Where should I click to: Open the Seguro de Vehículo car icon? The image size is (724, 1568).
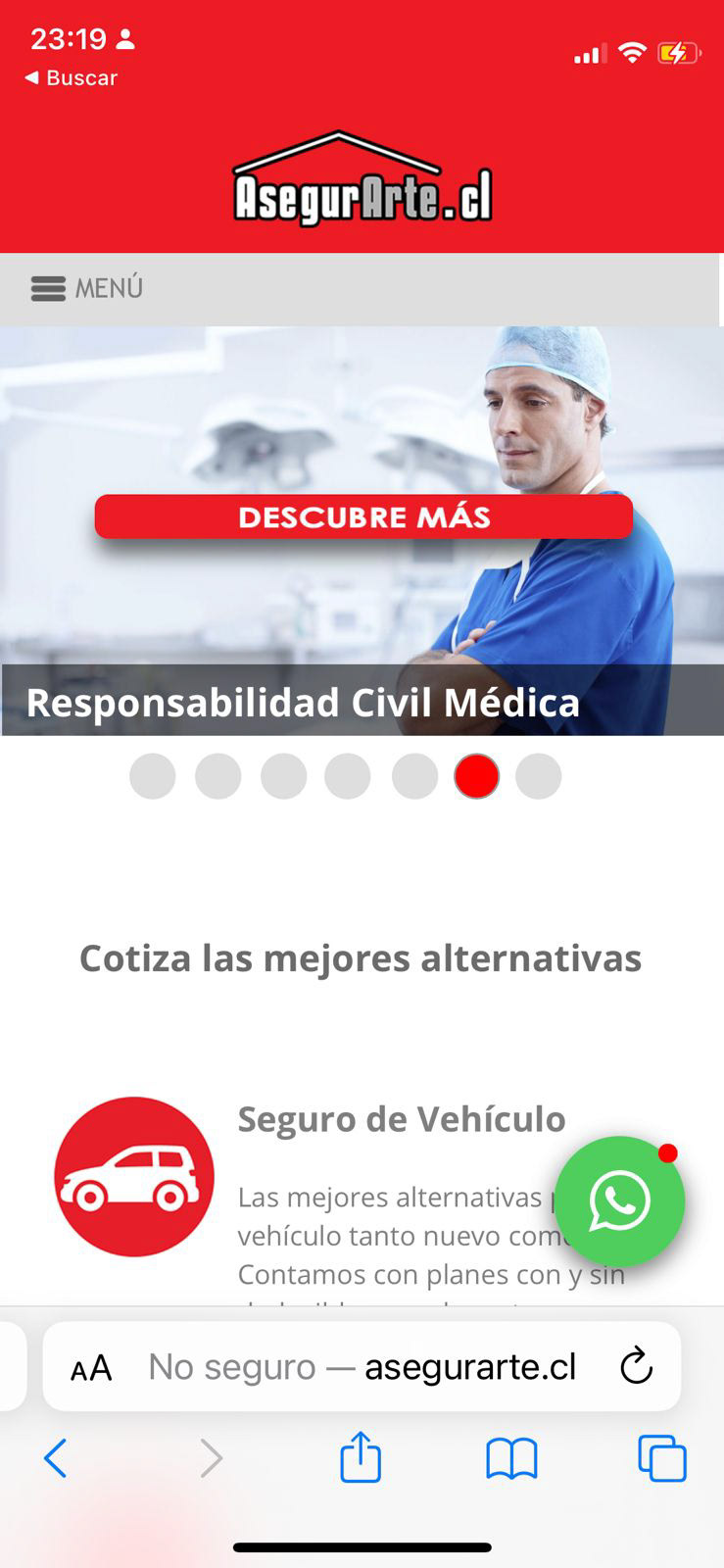click(134, 1177)
